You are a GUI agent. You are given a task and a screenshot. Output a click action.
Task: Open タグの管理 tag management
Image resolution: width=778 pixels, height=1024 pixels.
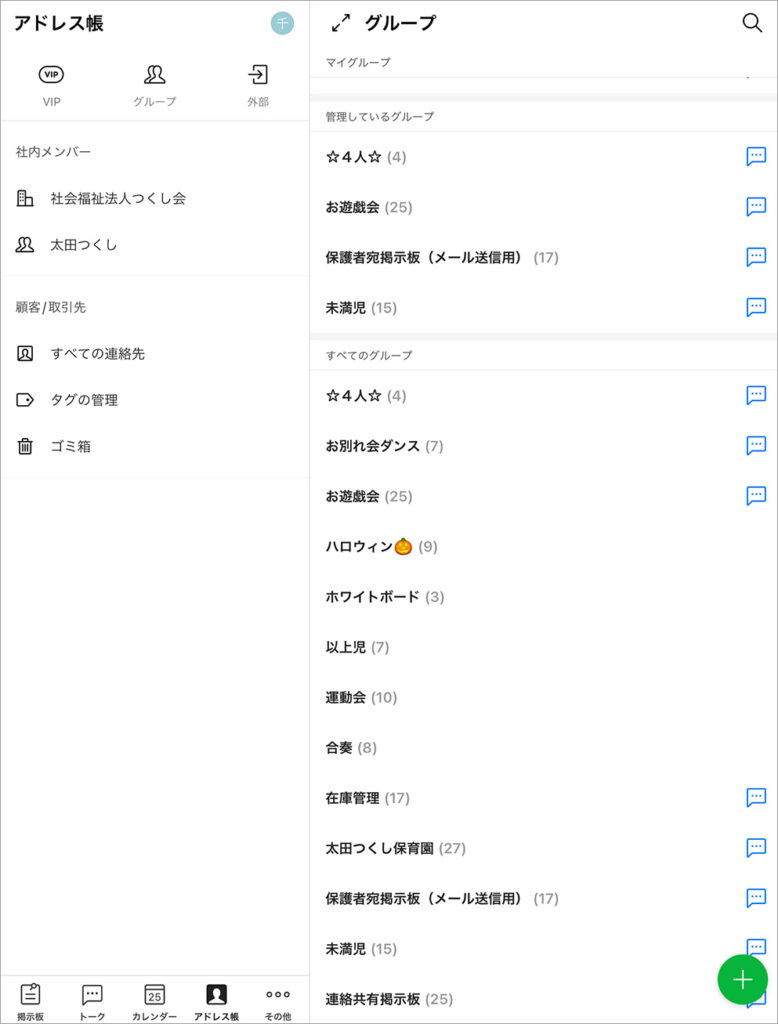tap(84, 400)
